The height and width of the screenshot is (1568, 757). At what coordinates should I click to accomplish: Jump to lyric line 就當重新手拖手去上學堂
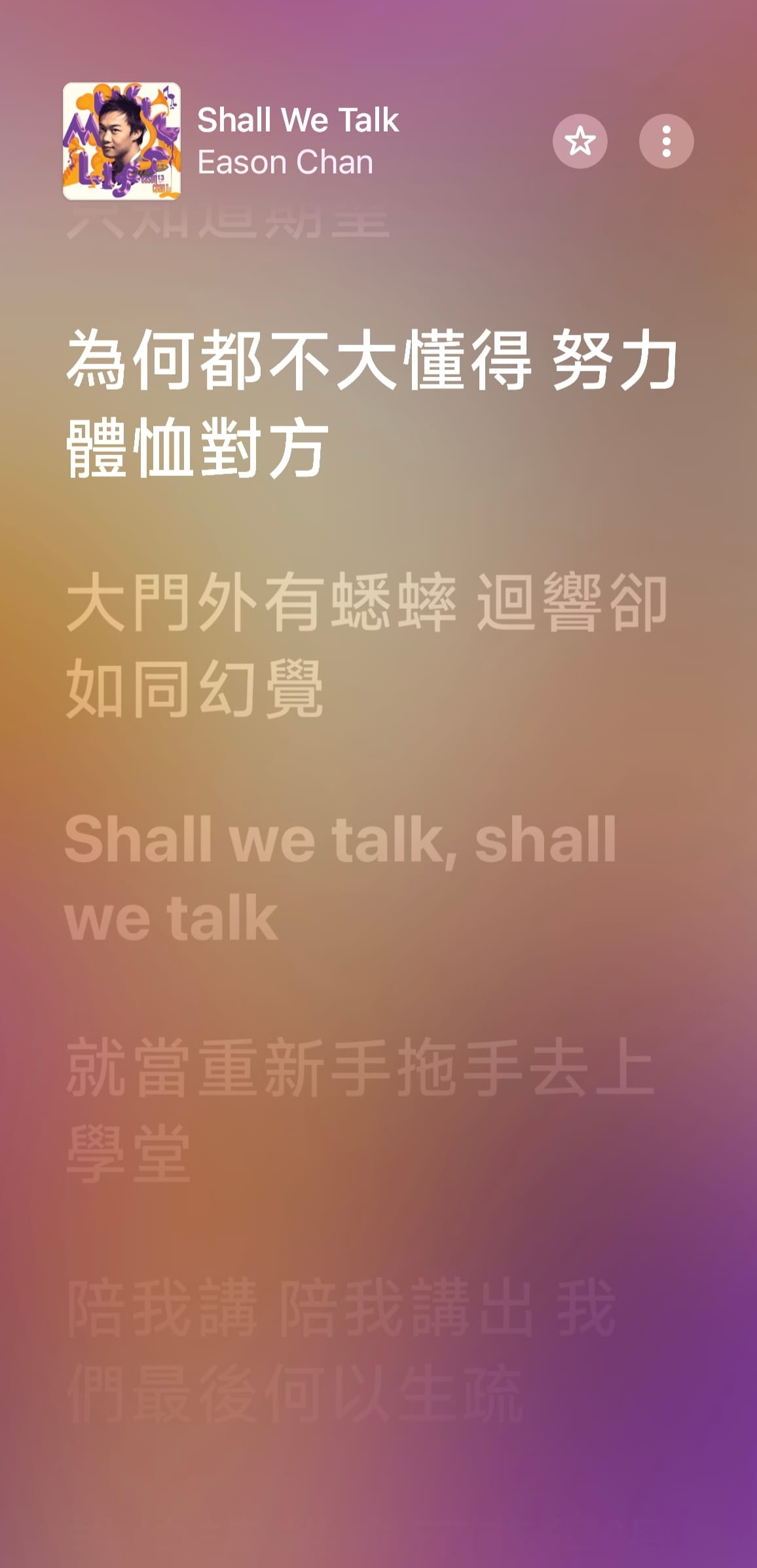pos(360,1110)
